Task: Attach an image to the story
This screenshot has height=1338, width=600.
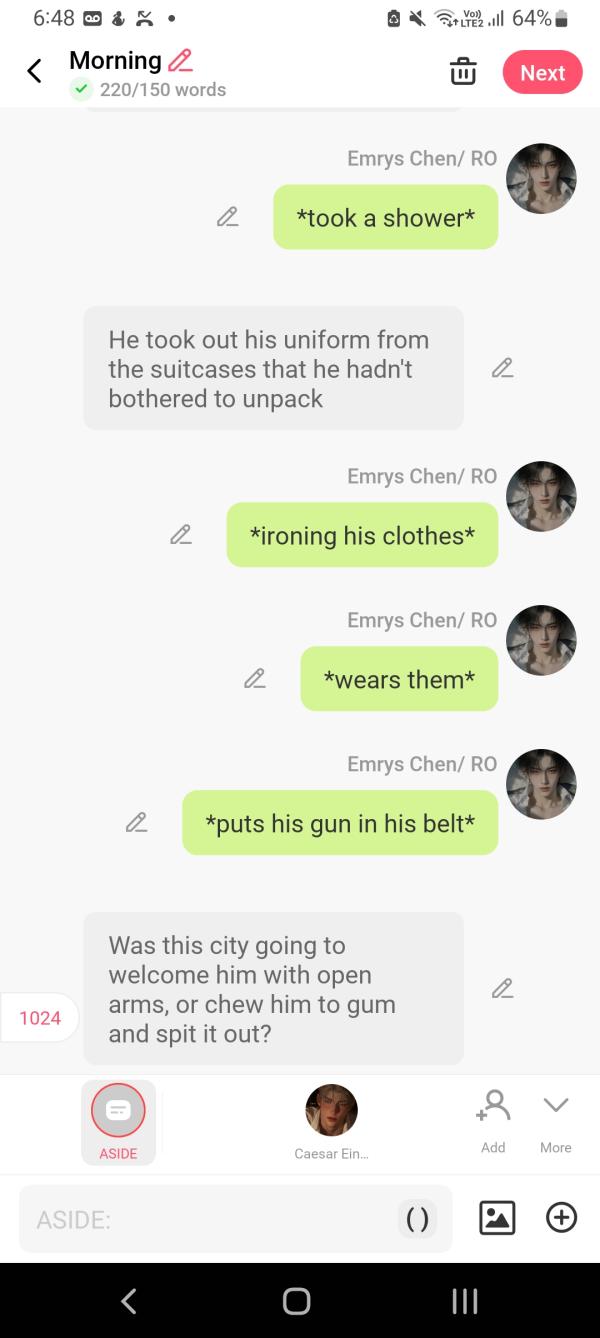Action: coord(497,1218)
